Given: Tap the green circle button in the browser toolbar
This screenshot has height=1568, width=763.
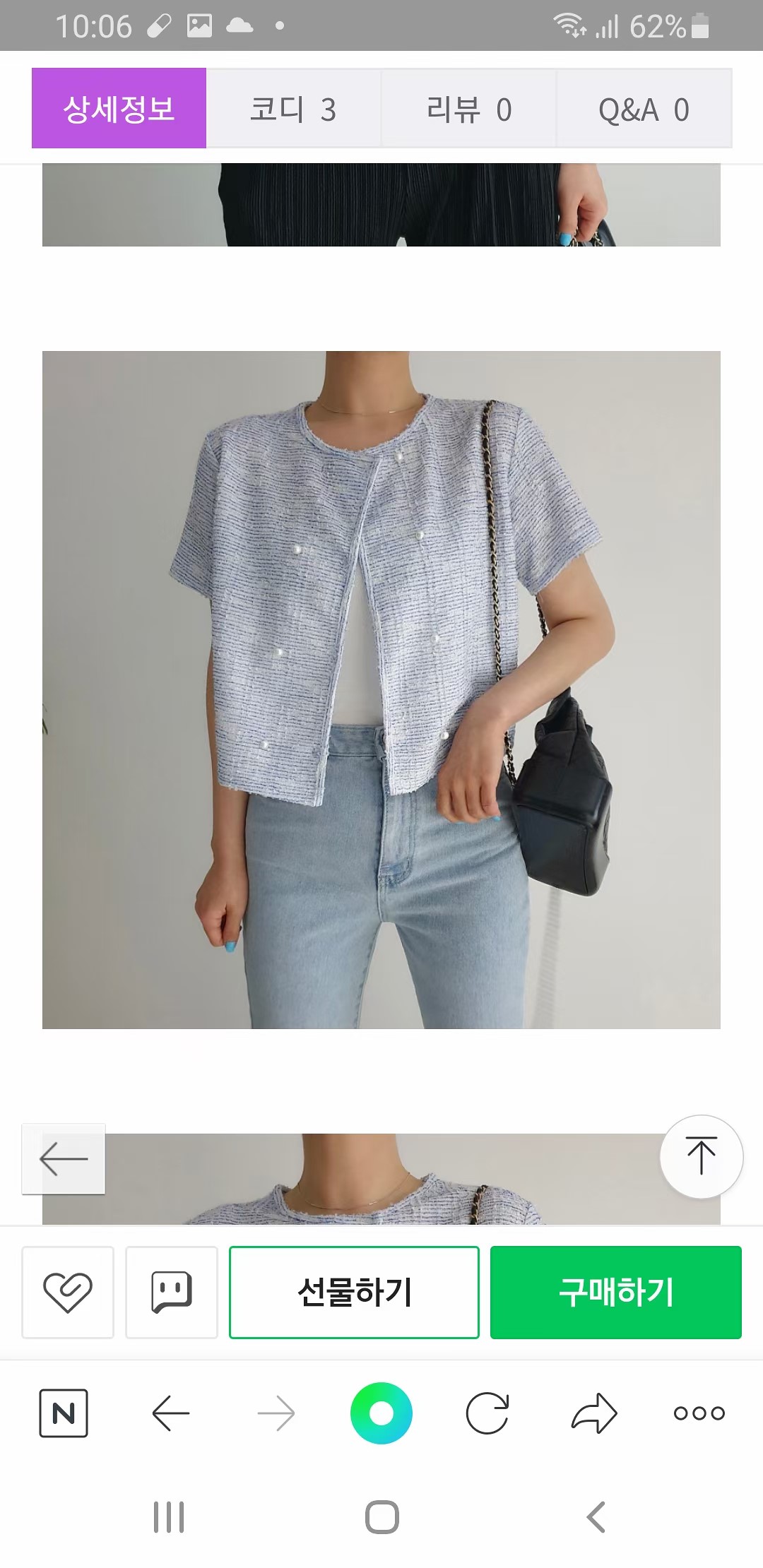Looking at the screenshot, I should [381, 1413].
